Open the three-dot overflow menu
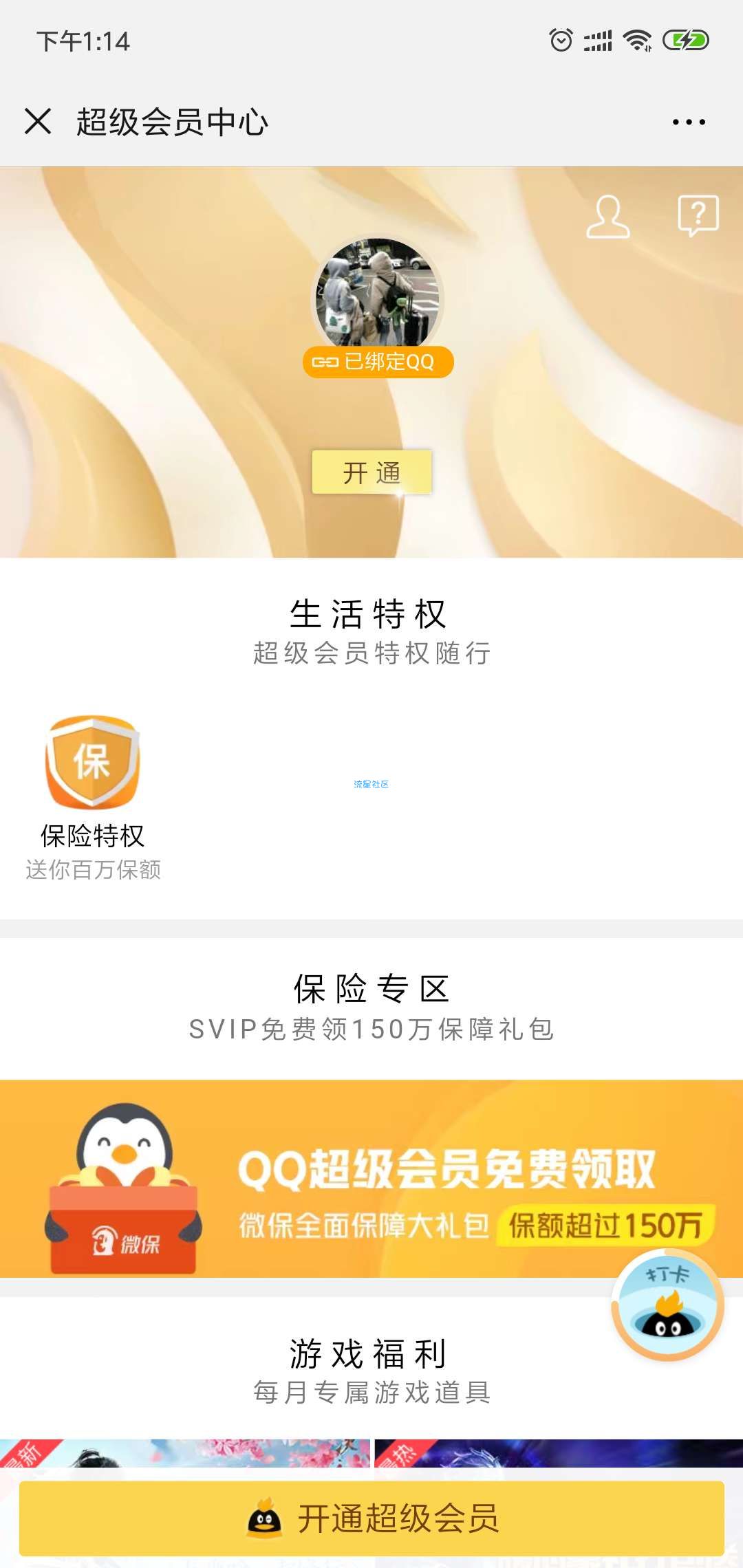The height and width of the screenshot is (1568, 743). (x=689, y=122)
